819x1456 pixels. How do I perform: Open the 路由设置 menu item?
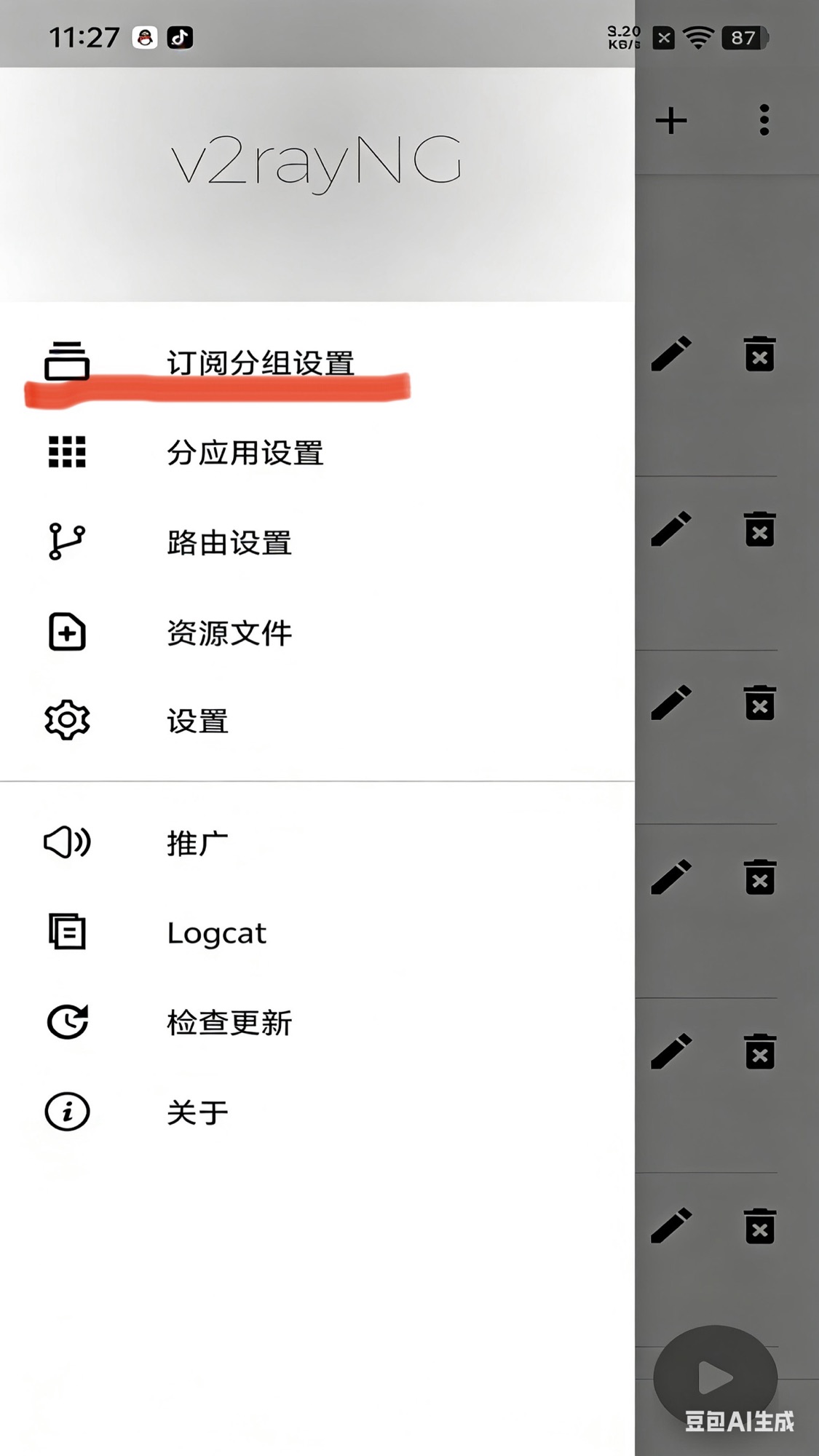pyautogui.click(x=229, y=542)
